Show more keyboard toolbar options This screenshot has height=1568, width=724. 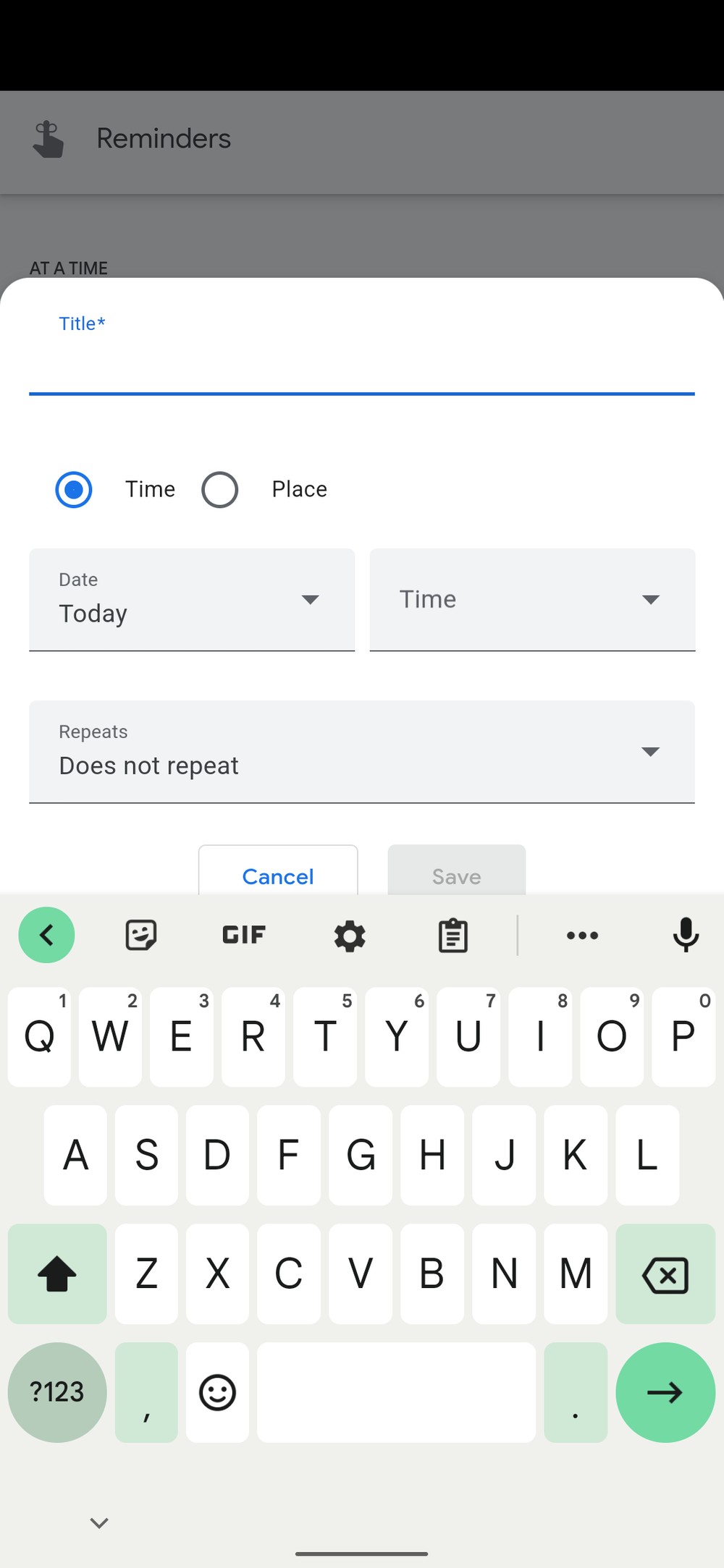click(582, 936)
